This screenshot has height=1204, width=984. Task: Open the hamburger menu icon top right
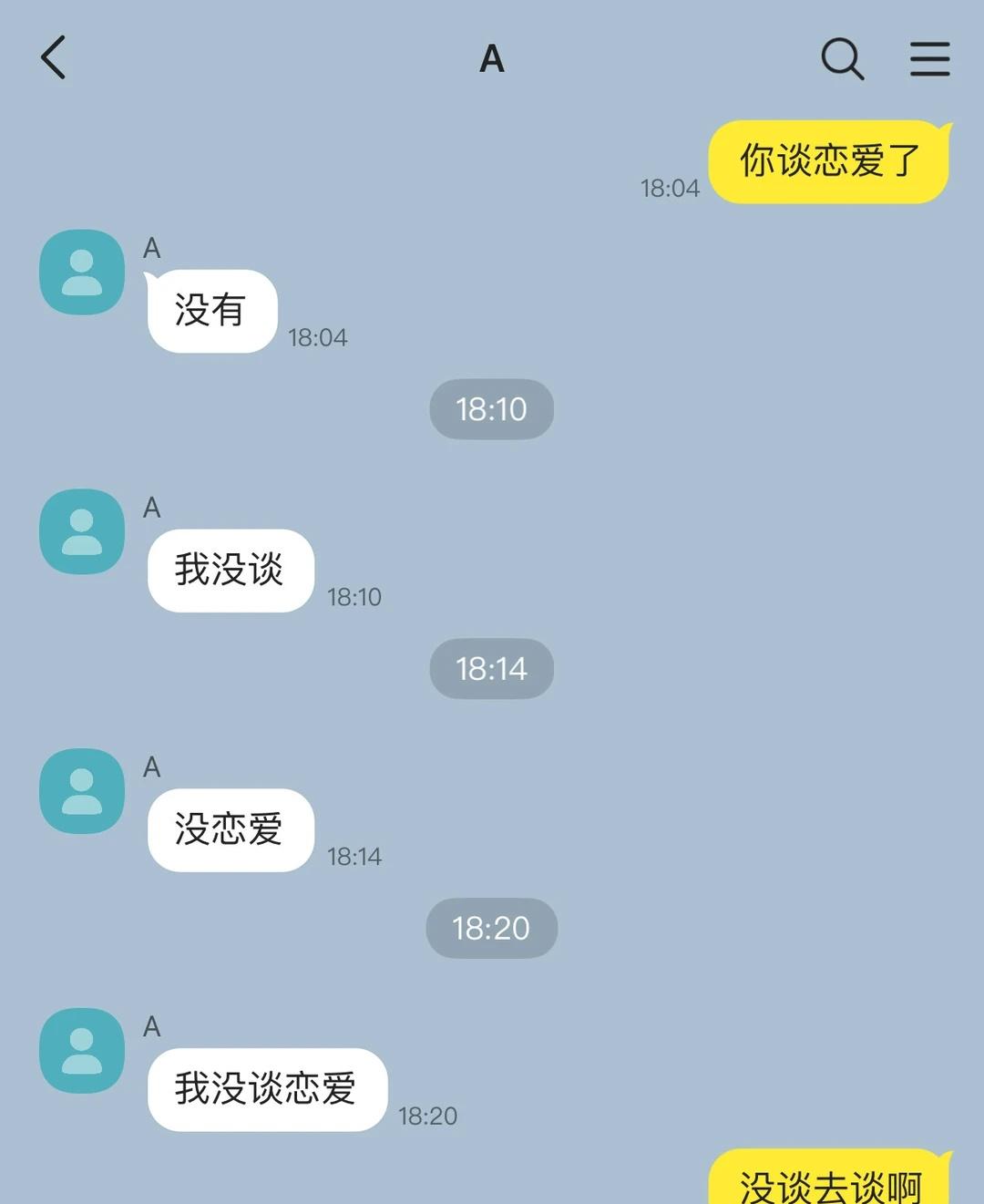click(x=928, y=58)
